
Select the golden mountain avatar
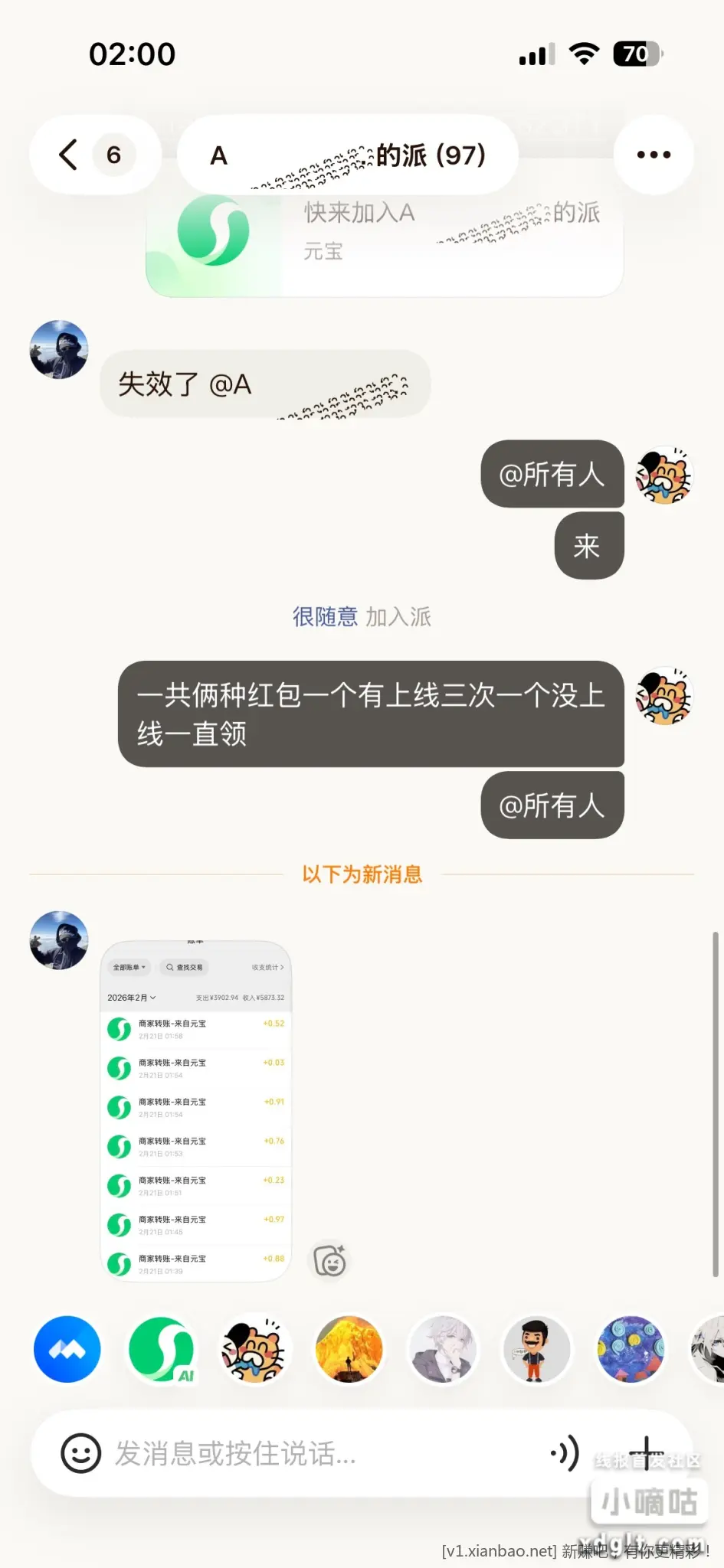point(349,1350)
